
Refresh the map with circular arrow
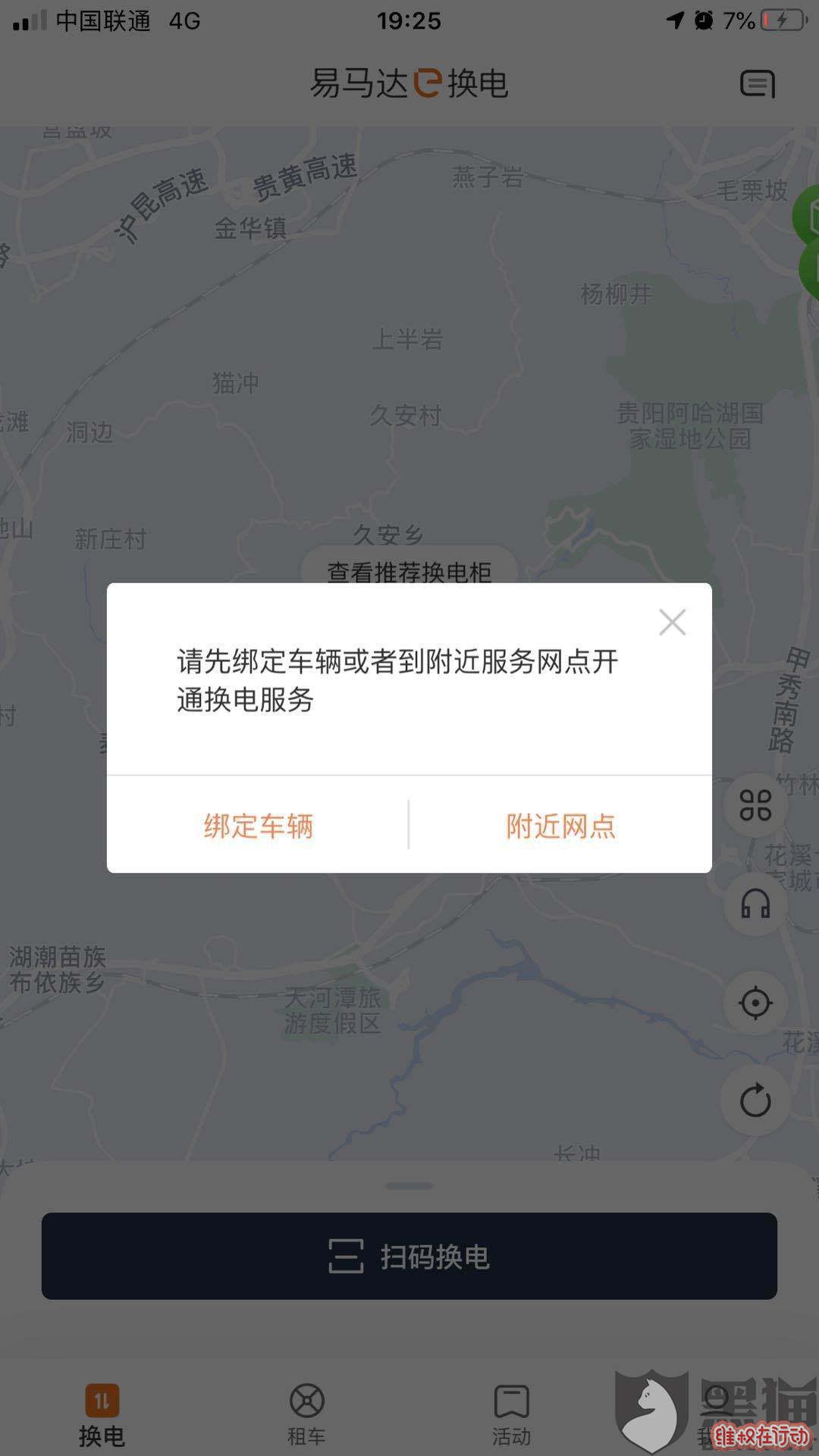pyautogui.click(x=755, y=1101)
